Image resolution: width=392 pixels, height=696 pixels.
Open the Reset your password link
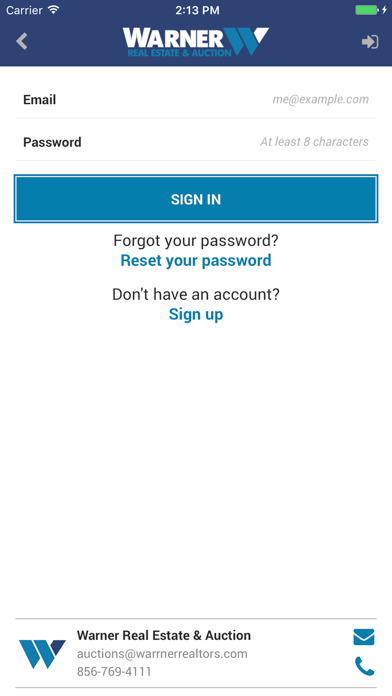[x=196, y=260]
